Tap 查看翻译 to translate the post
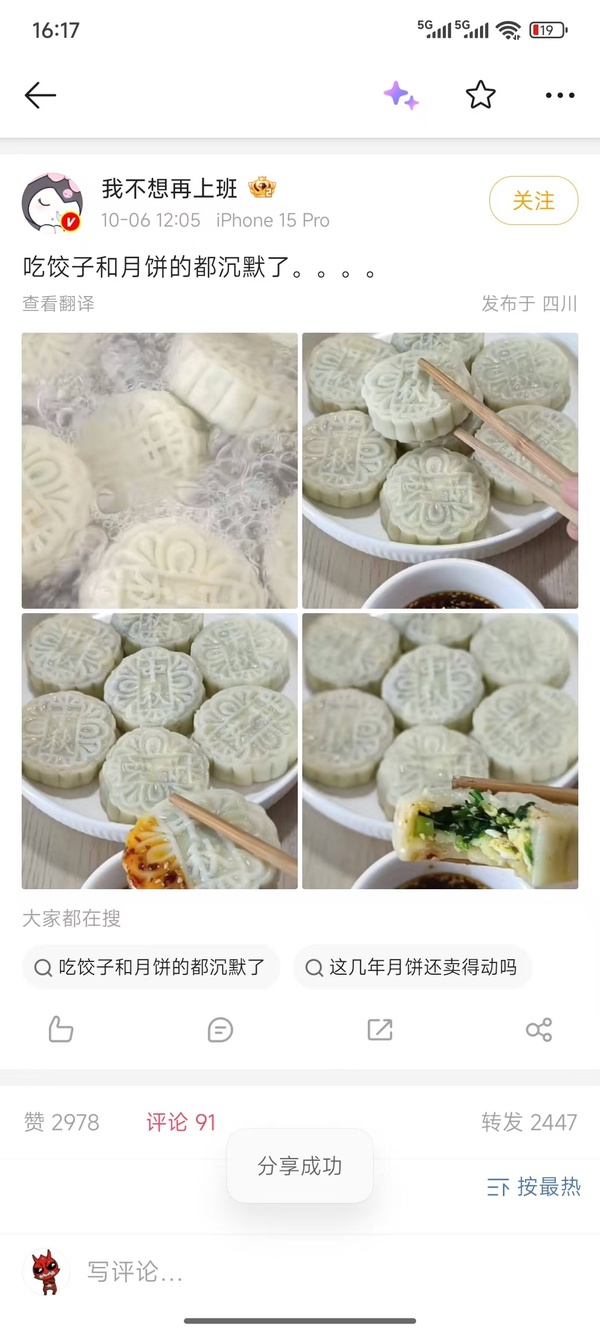 pyautogui.click(x=58, y=304)
